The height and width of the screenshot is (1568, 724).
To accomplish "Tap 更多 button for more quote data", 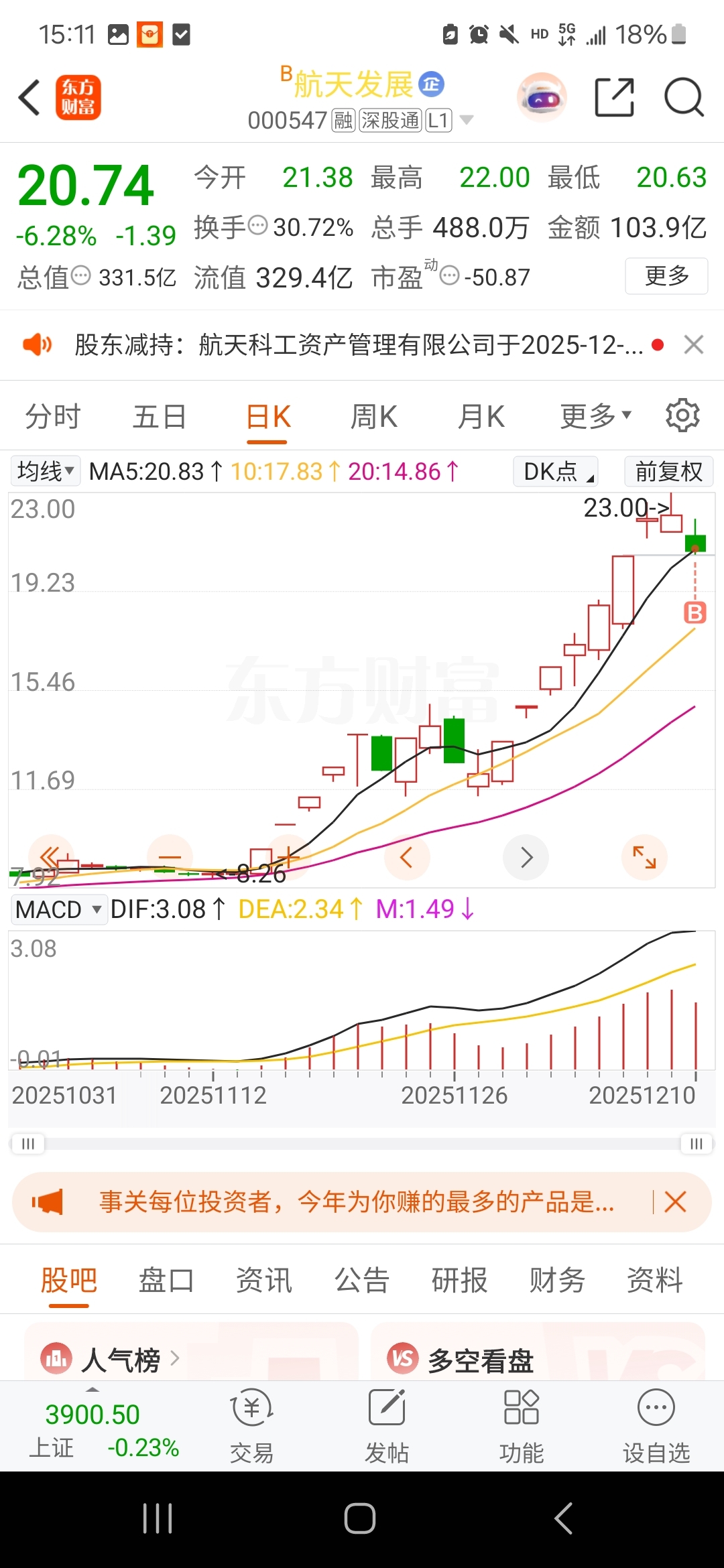I will pyautogui.click(x=666, y=276).
